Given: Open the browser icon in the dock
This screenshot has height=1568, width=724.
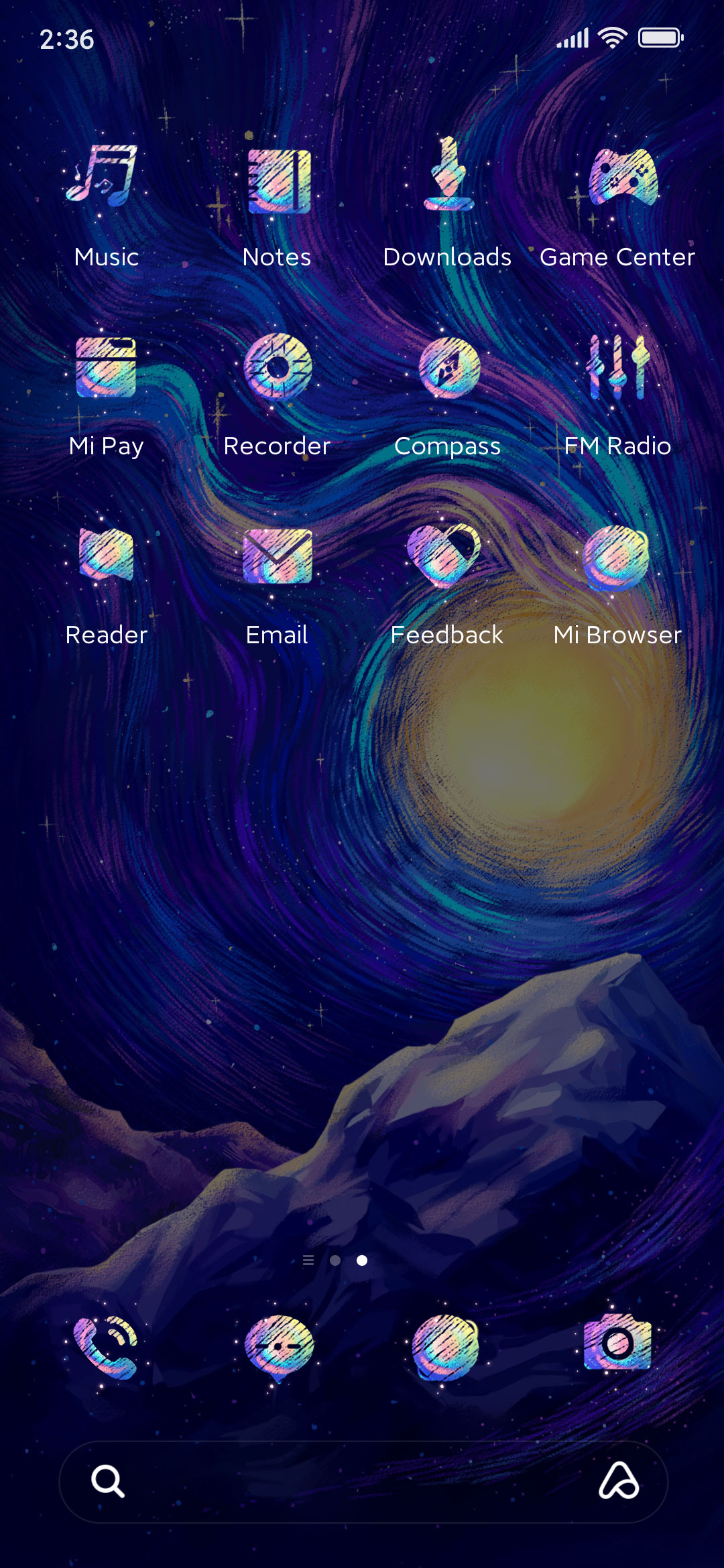Looking at the screenshot, I should tap(446, 1347).
